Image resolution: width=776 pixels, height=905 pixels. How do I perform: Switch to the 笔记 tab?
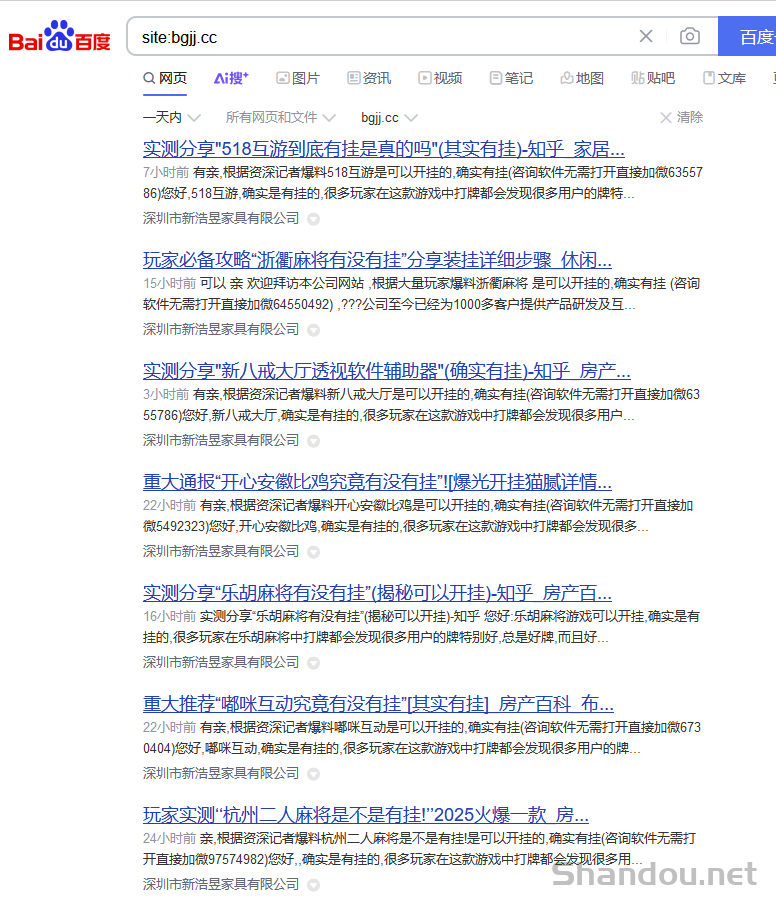click(x=511, y=78)
